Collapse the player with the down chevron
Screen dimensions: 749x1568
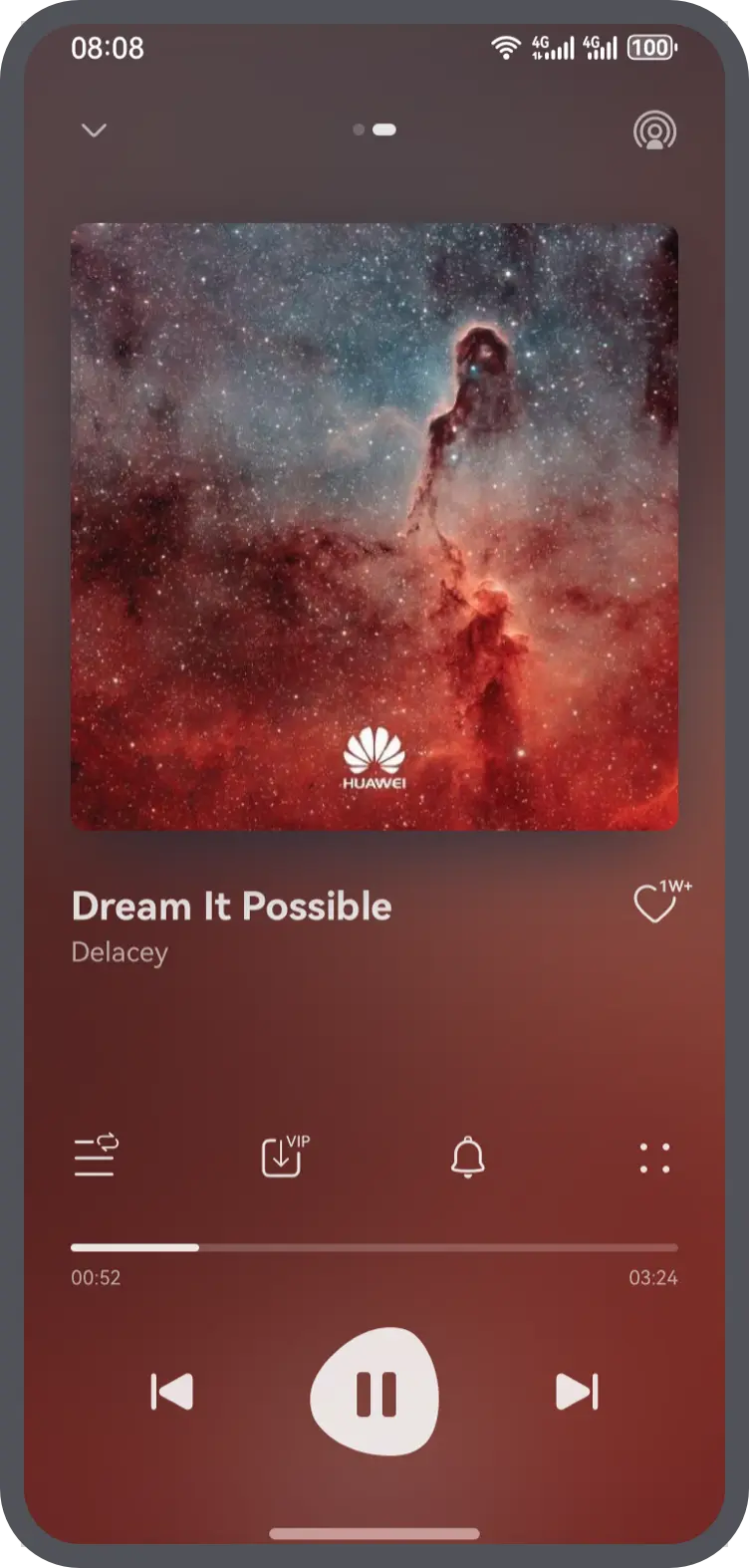[x=94, y=131]
